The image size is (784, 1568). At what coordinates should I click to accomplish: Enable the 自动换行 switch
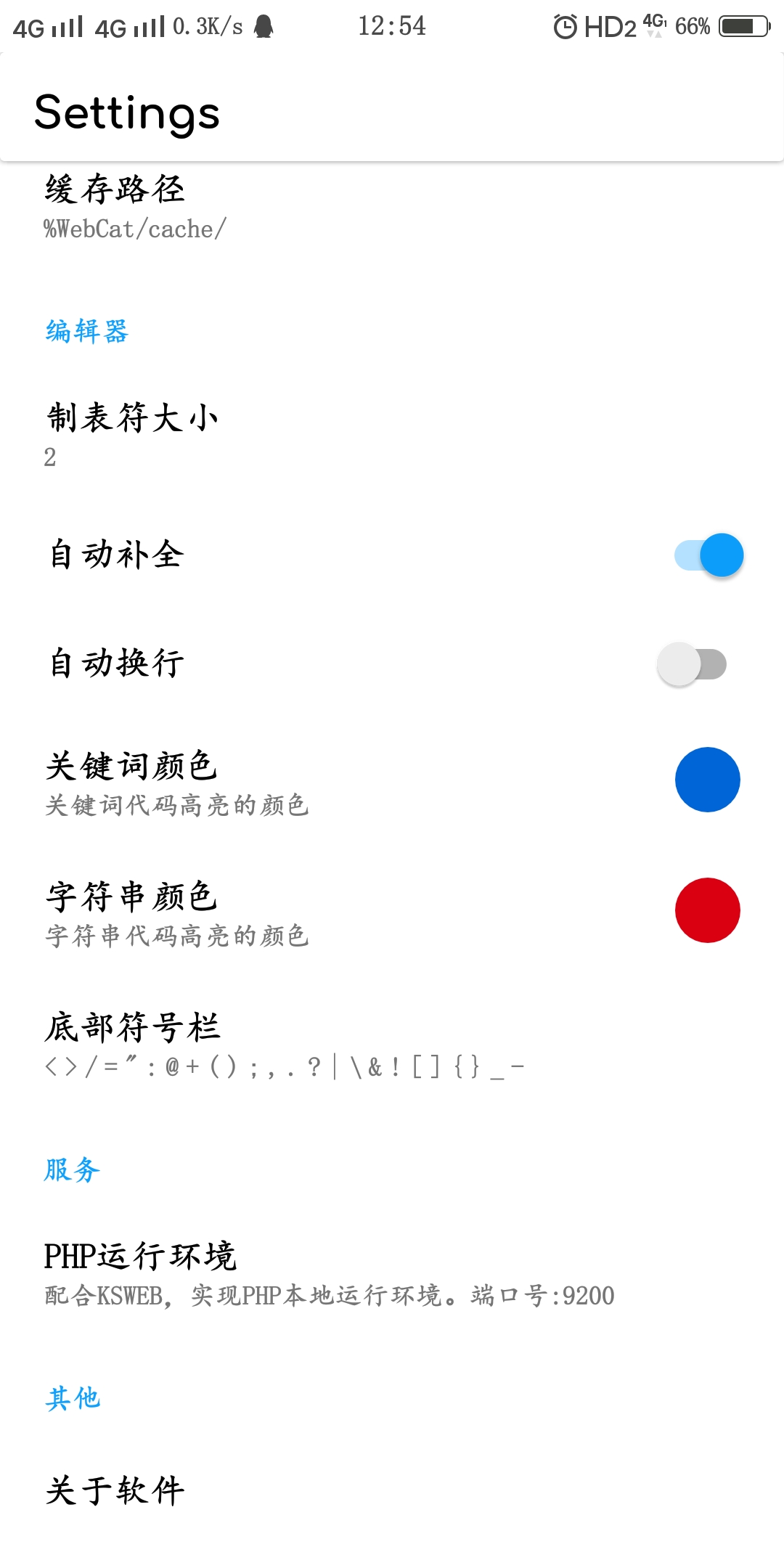coord(691,664)
